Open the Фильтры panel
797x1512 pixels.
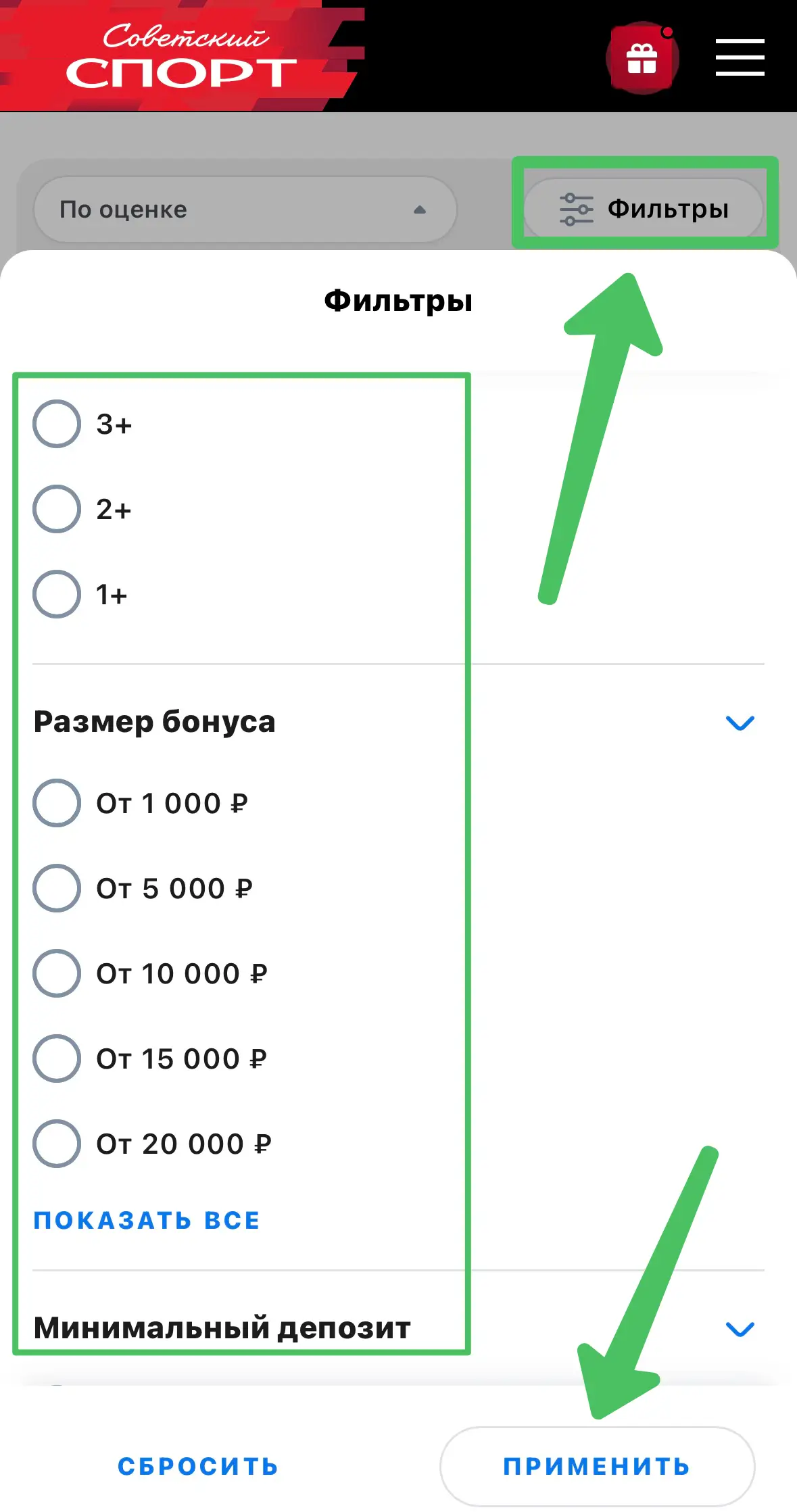669,209
